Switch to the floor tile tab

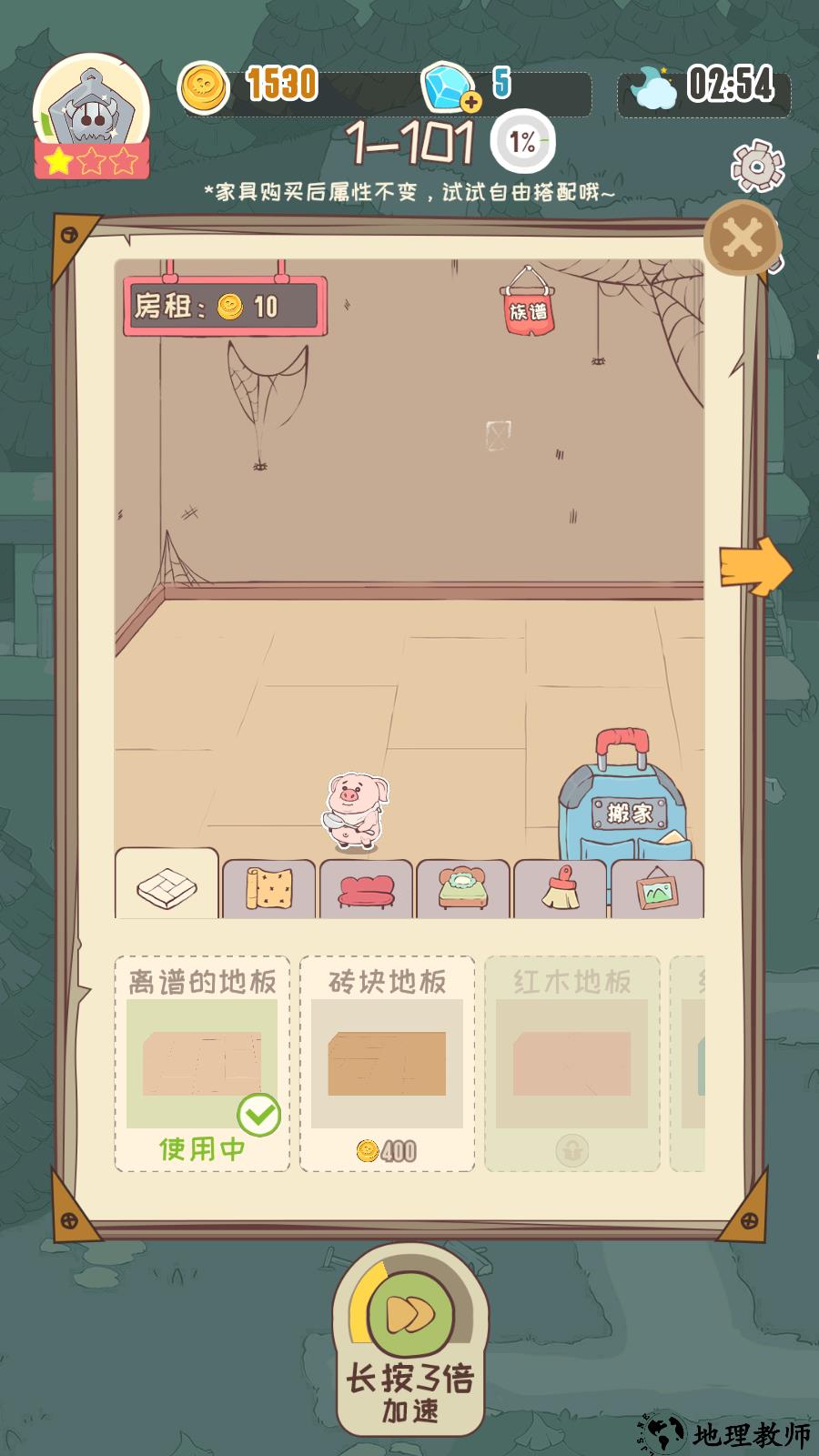[167, 885]
